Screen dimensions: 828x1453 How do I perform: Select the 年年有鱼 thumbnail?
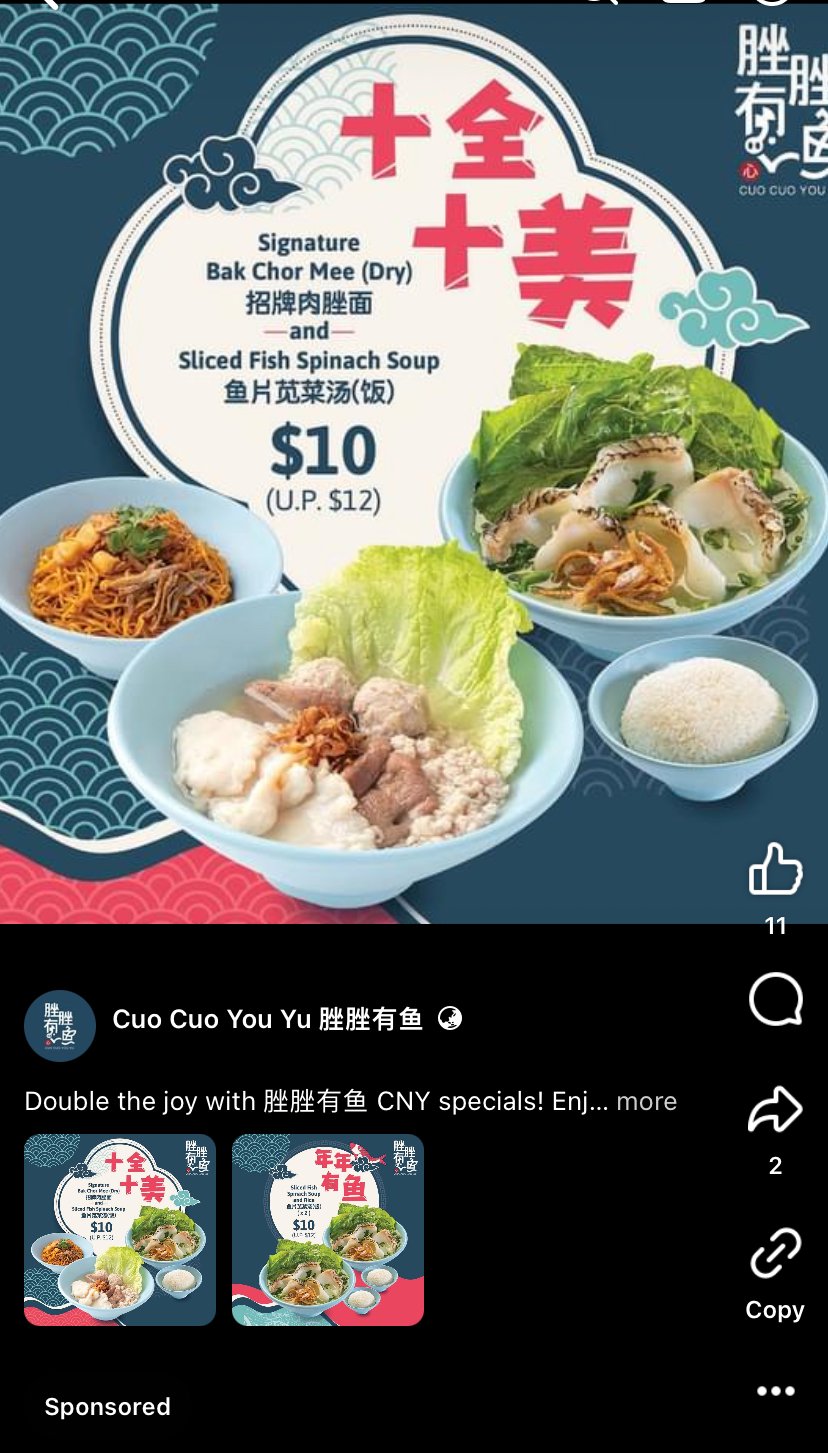click(x=328, y=1229)
